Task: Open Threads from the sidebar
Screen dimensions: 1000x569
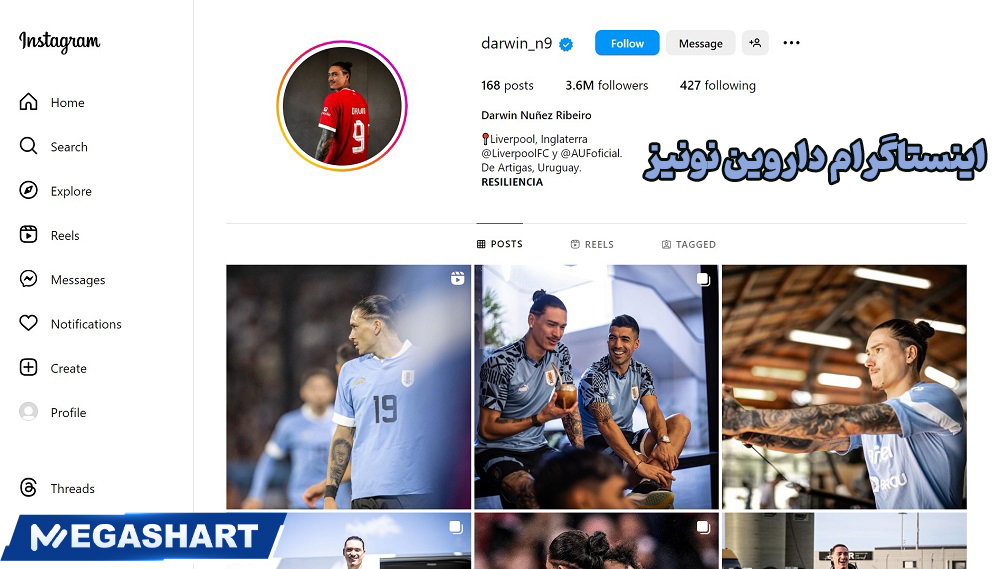Action: pos(72,488)
